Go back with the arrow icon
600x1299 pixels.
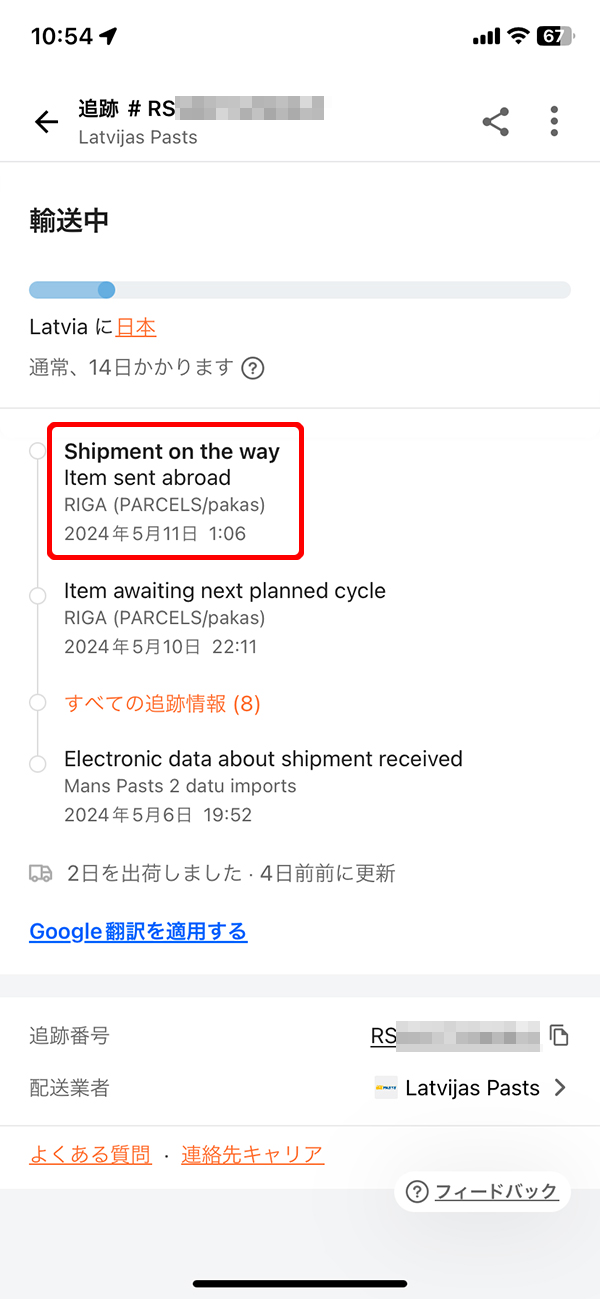[46, 123]
